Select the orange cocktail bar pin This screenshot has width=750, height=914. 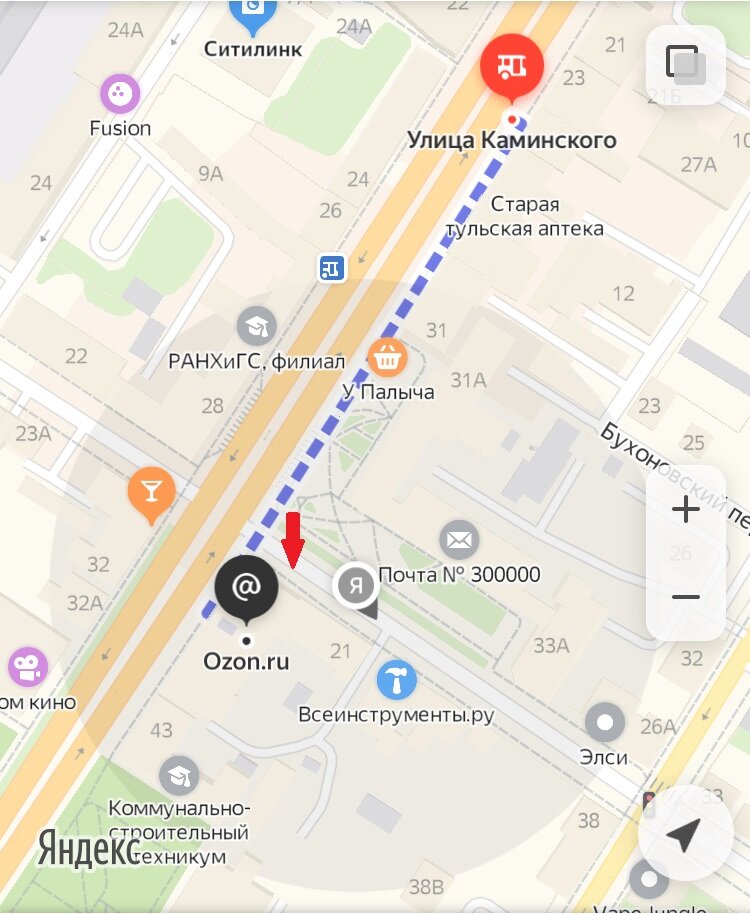pyautogui.click(x=152, y=493)
